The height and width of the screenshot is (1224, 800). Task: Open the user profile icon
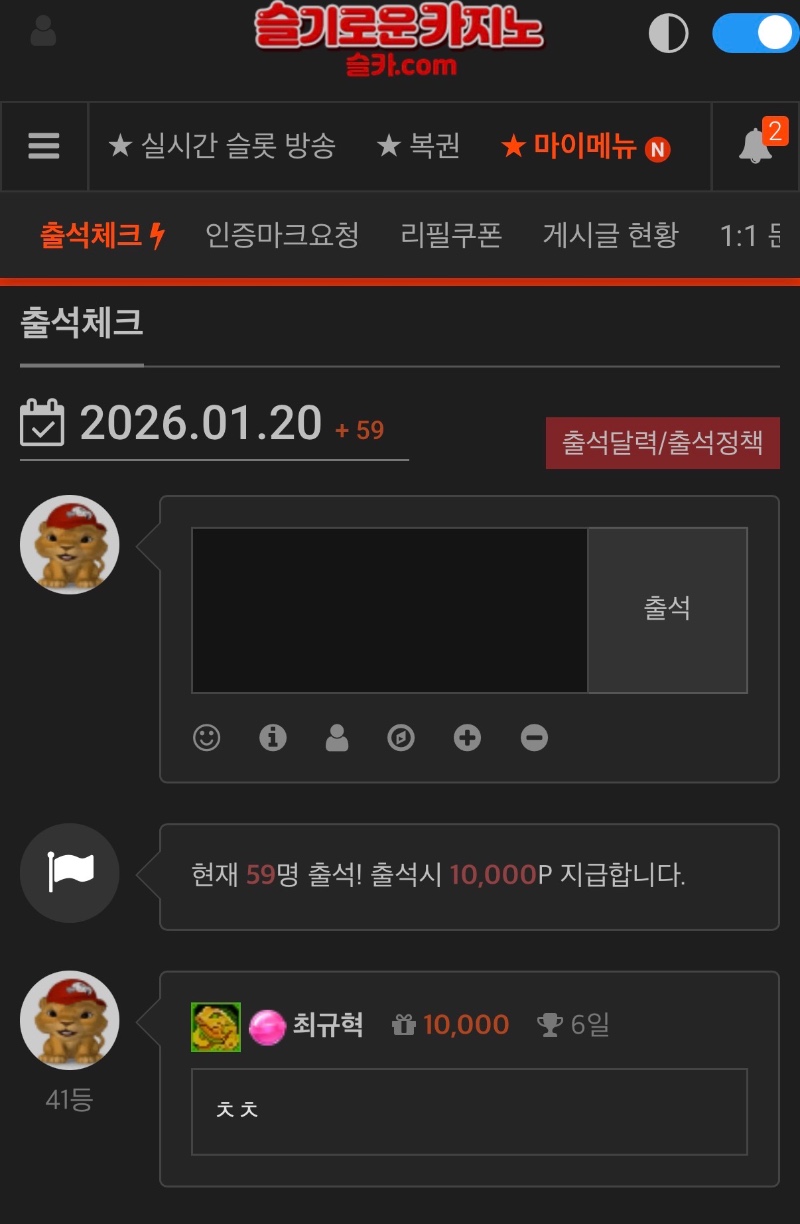[43, 31]
